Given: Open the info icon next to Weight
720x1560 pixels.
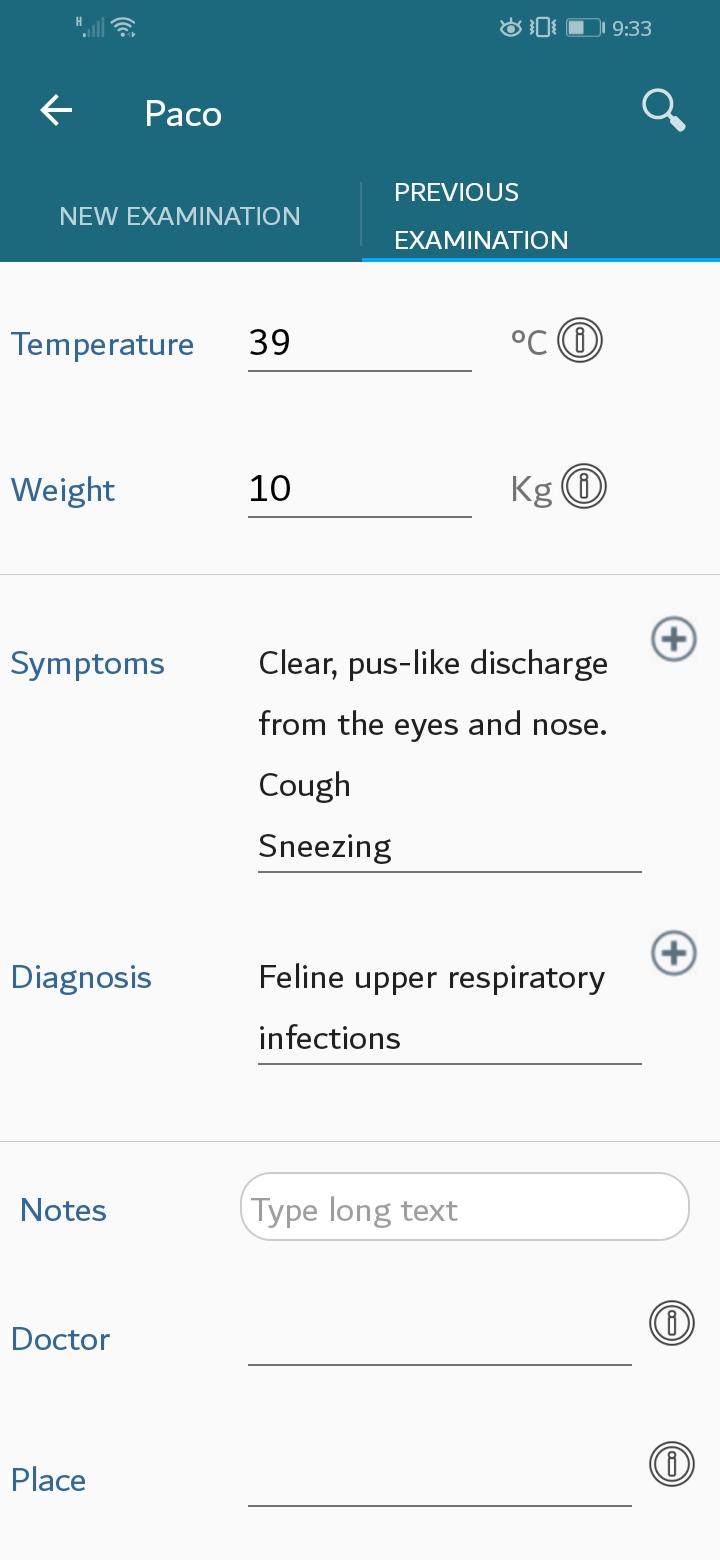Looking at the screenshot, I should pos(584,487).
